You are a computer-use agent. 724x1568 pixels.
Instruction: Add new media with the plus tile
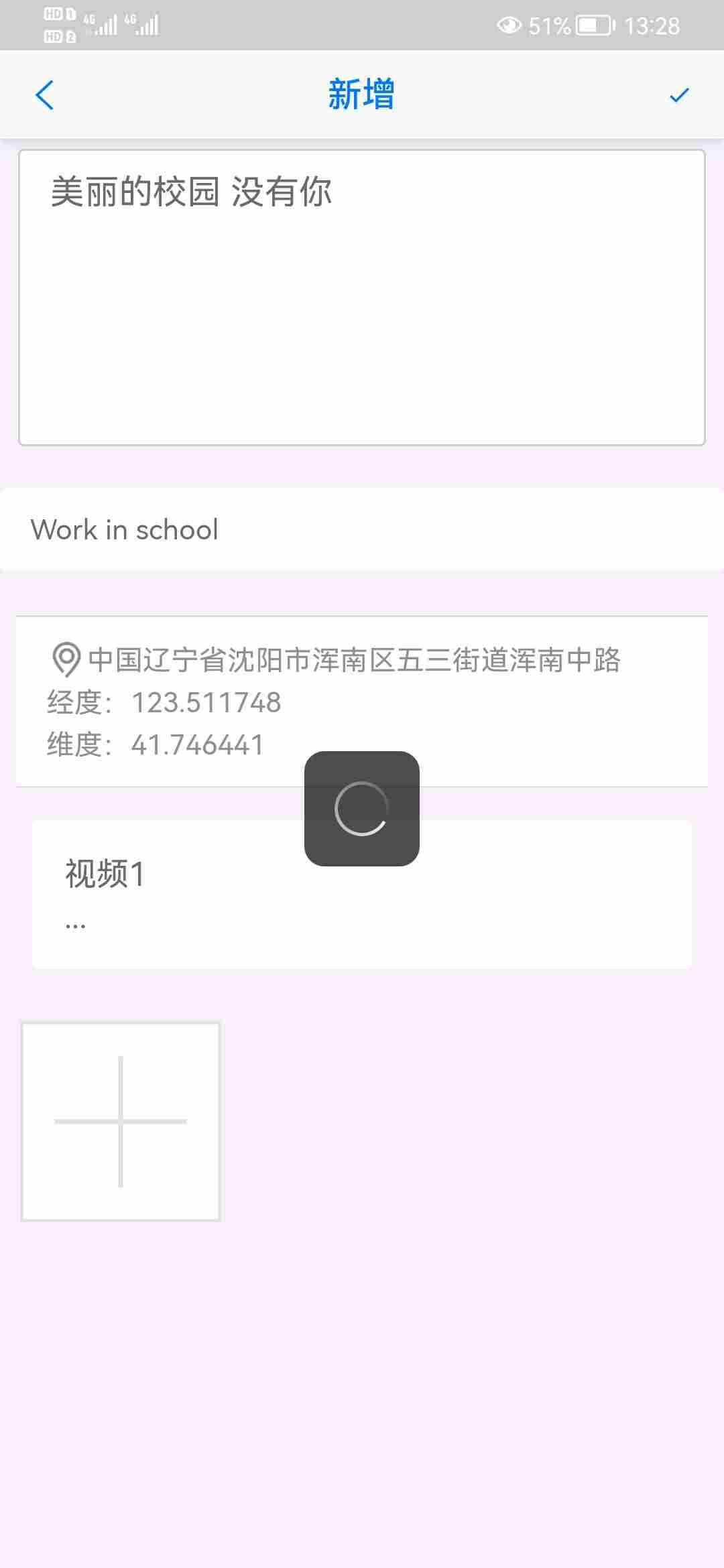point(121,1121)
